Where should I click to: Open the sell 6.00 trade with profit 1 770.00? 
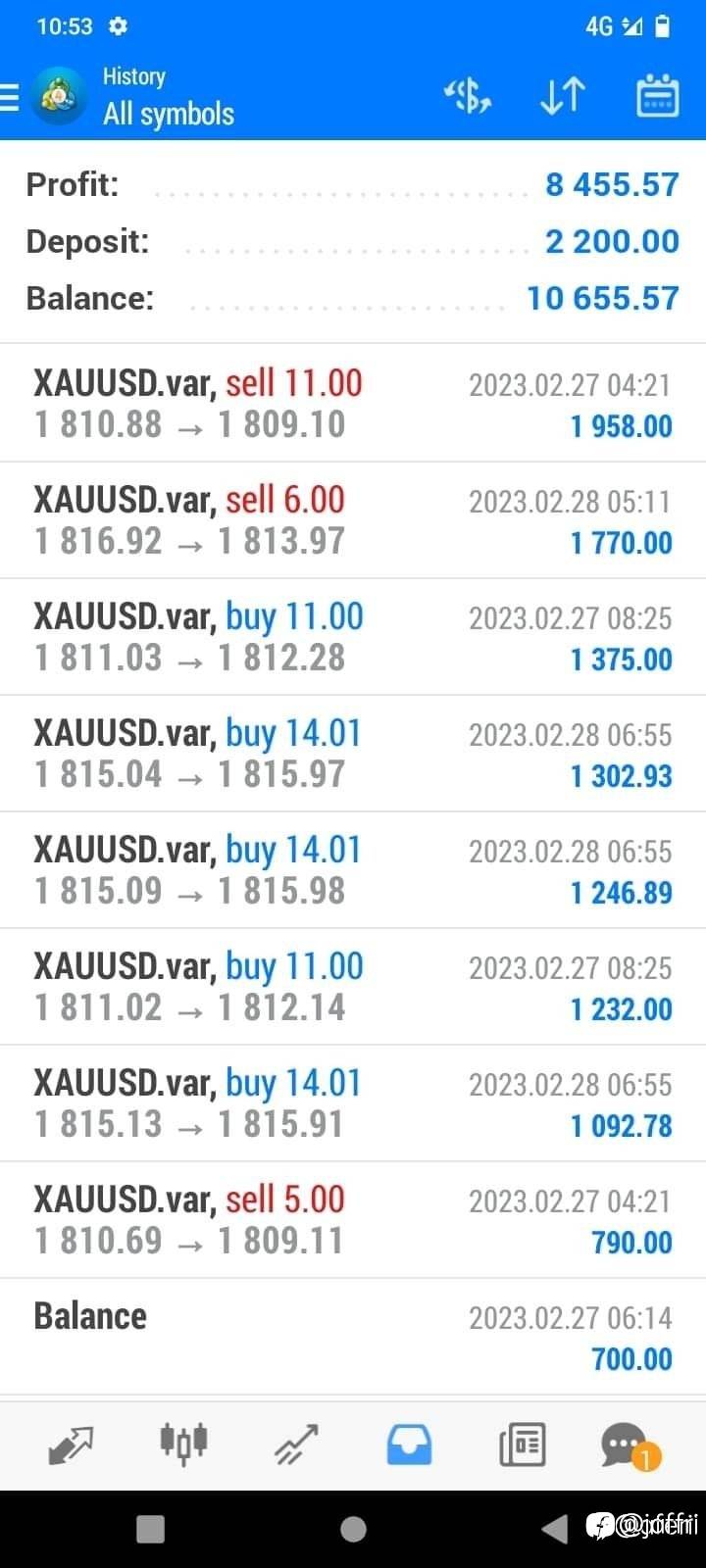tap(353, 520)
